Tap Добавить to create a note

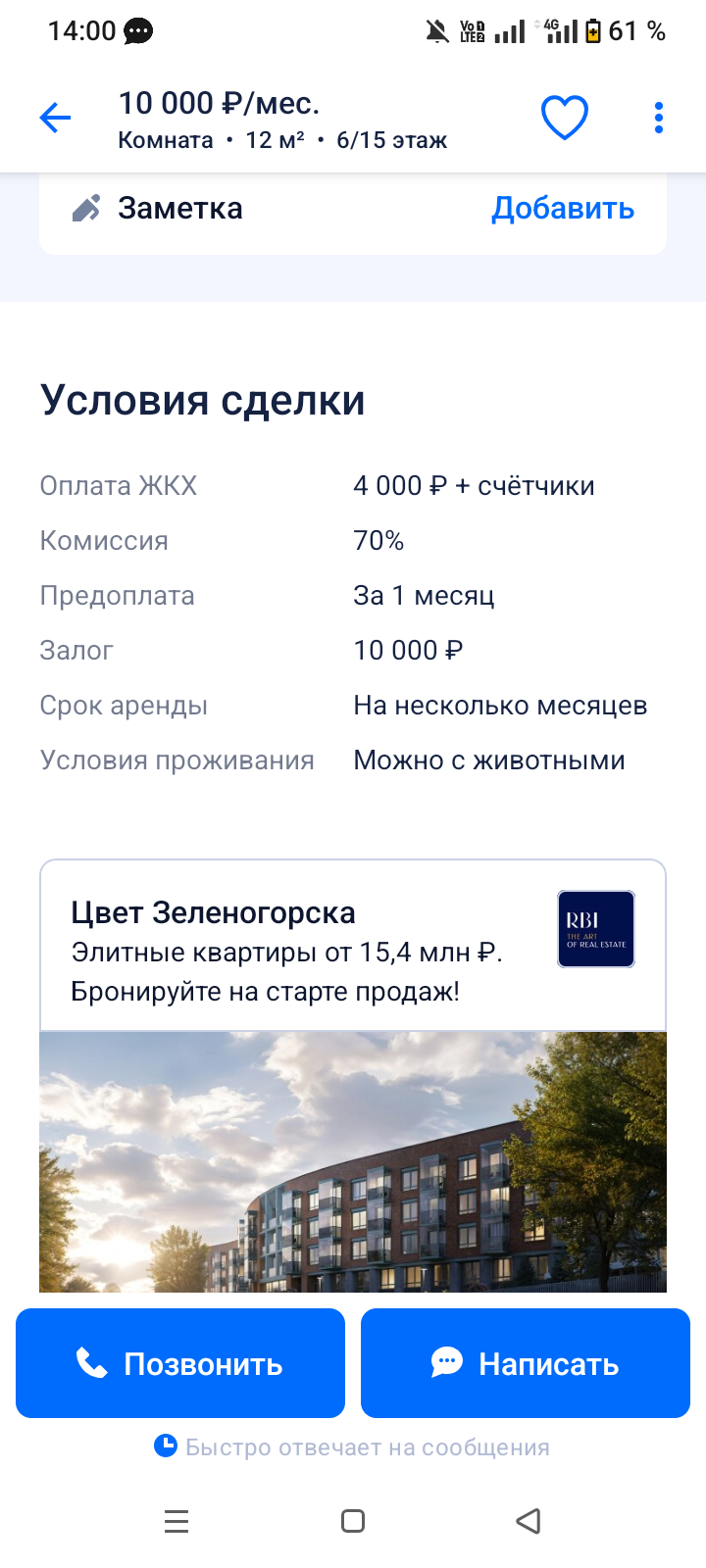click(x=562, y=207)
